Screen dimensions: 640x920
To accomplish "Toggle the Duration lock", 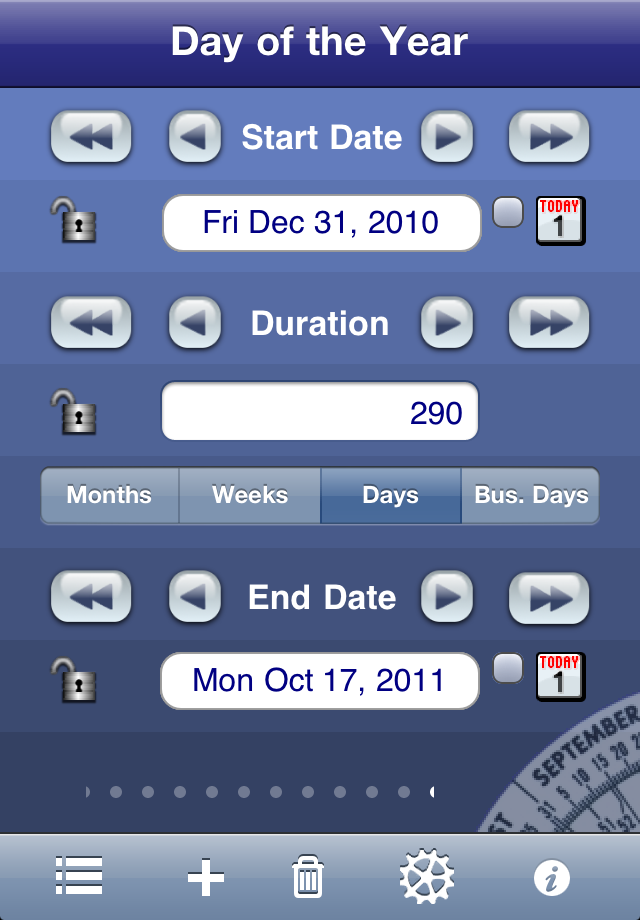I will tap(76, 411).
